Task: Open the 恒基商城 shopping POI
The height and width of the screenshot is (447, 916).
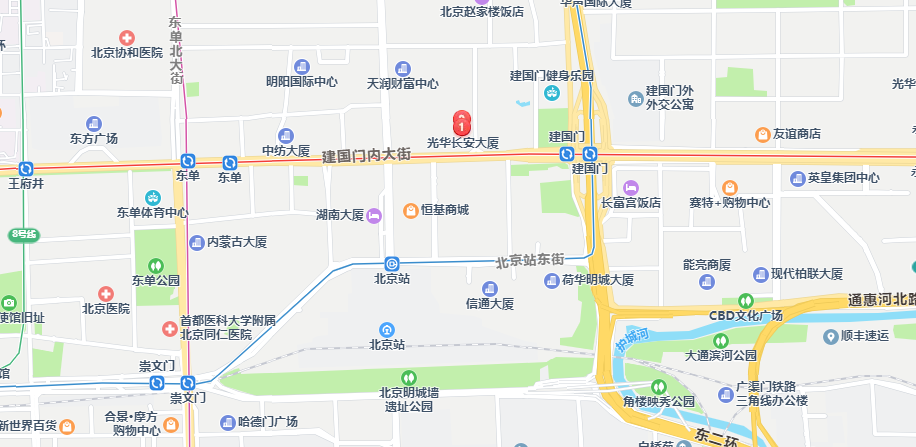Action: coord(410,210)
